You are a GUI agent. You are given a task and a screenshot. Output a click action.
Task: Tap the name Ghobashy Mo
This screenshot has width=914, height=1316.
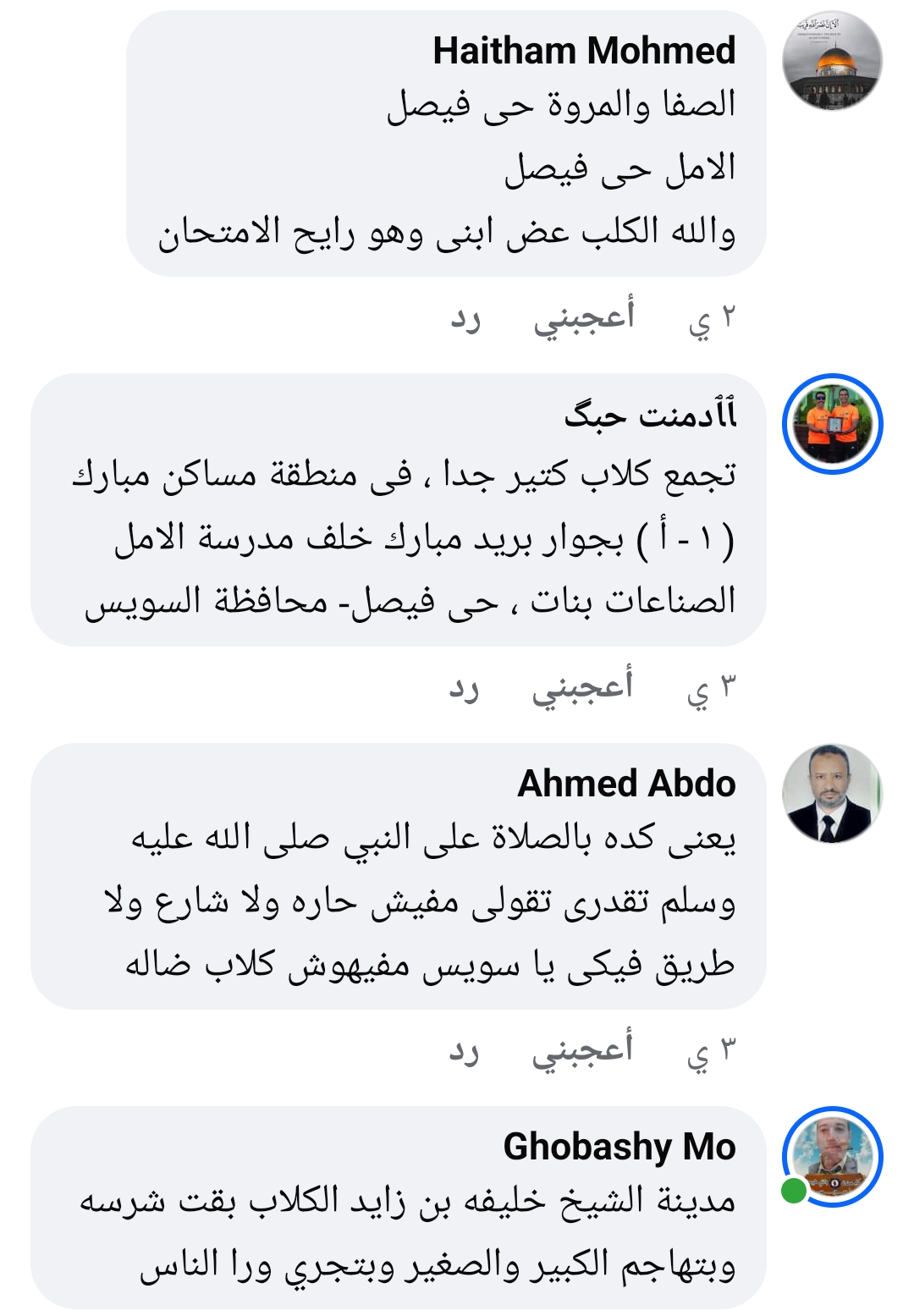point(619,1147)
